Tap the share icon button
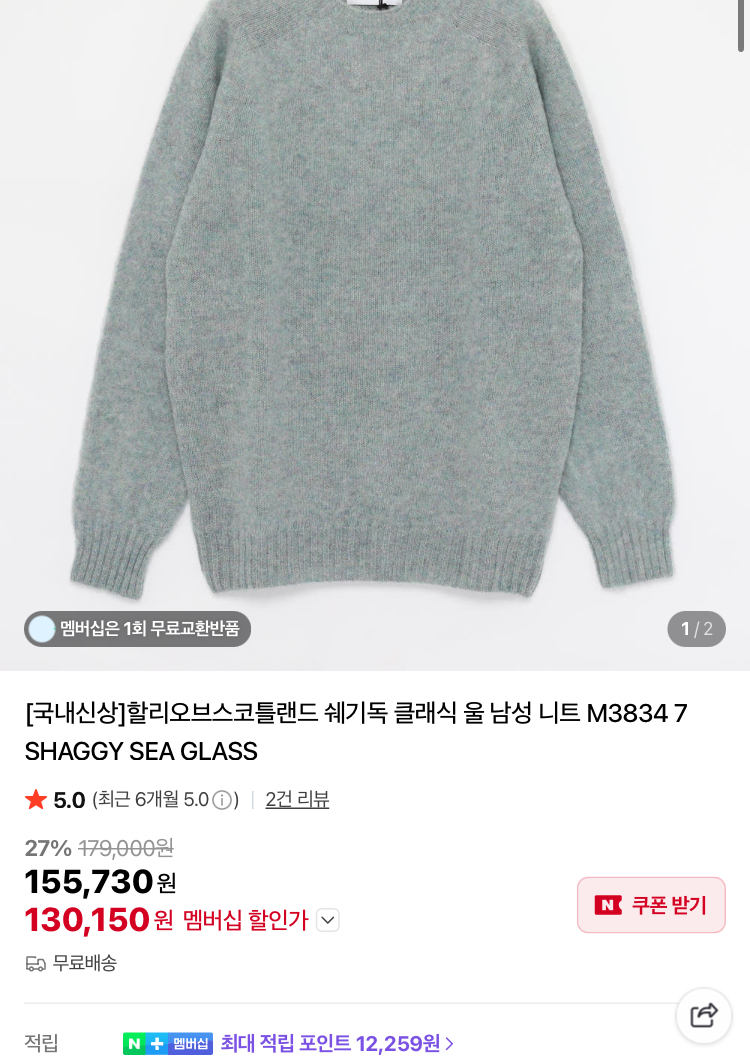The height and width of the screenshot is (1064, 750). click(x=704, y=1015)
